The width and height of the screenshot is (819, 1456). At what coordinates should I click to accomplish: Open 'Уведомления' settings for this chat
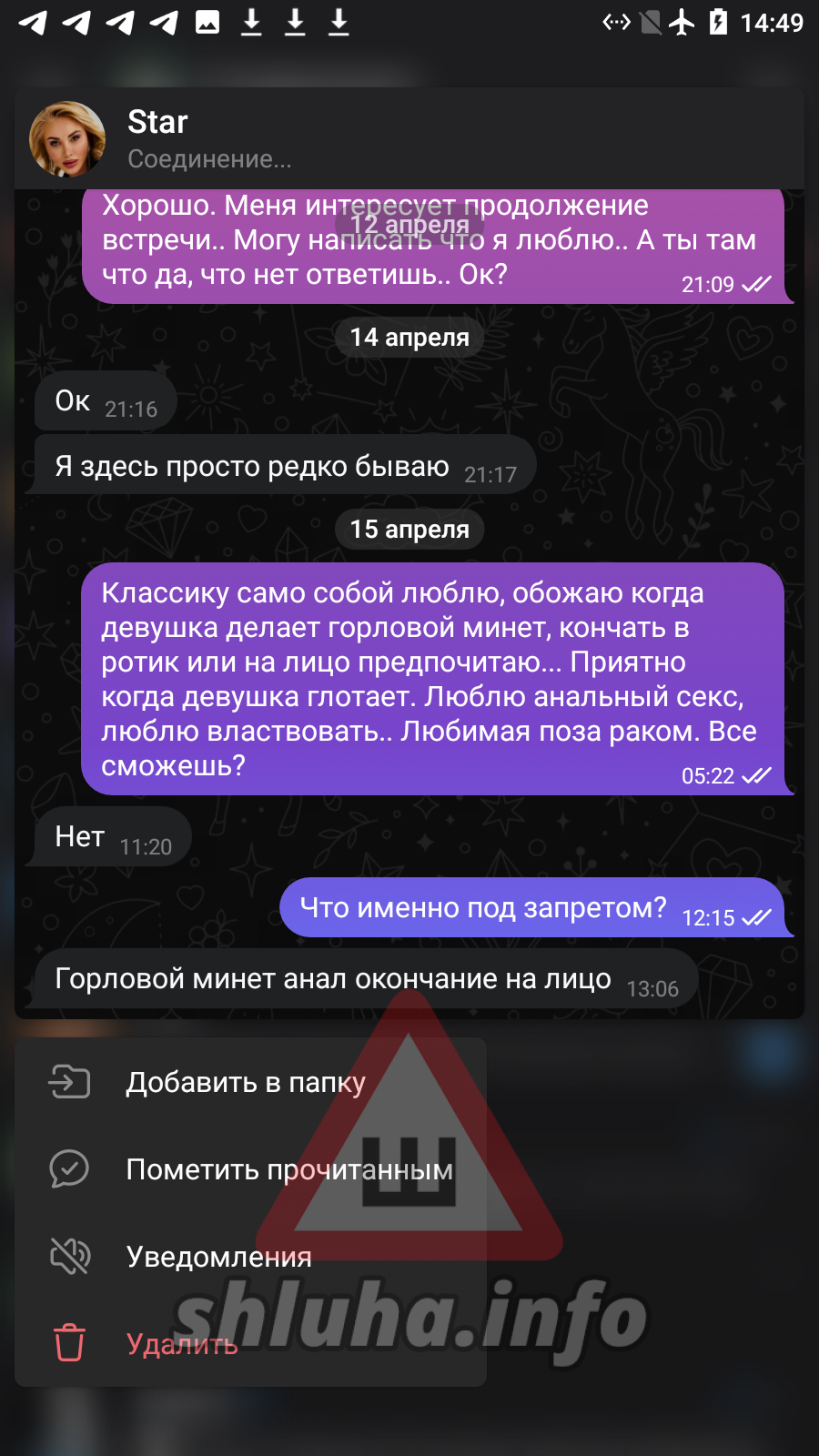click(218, 1257)
